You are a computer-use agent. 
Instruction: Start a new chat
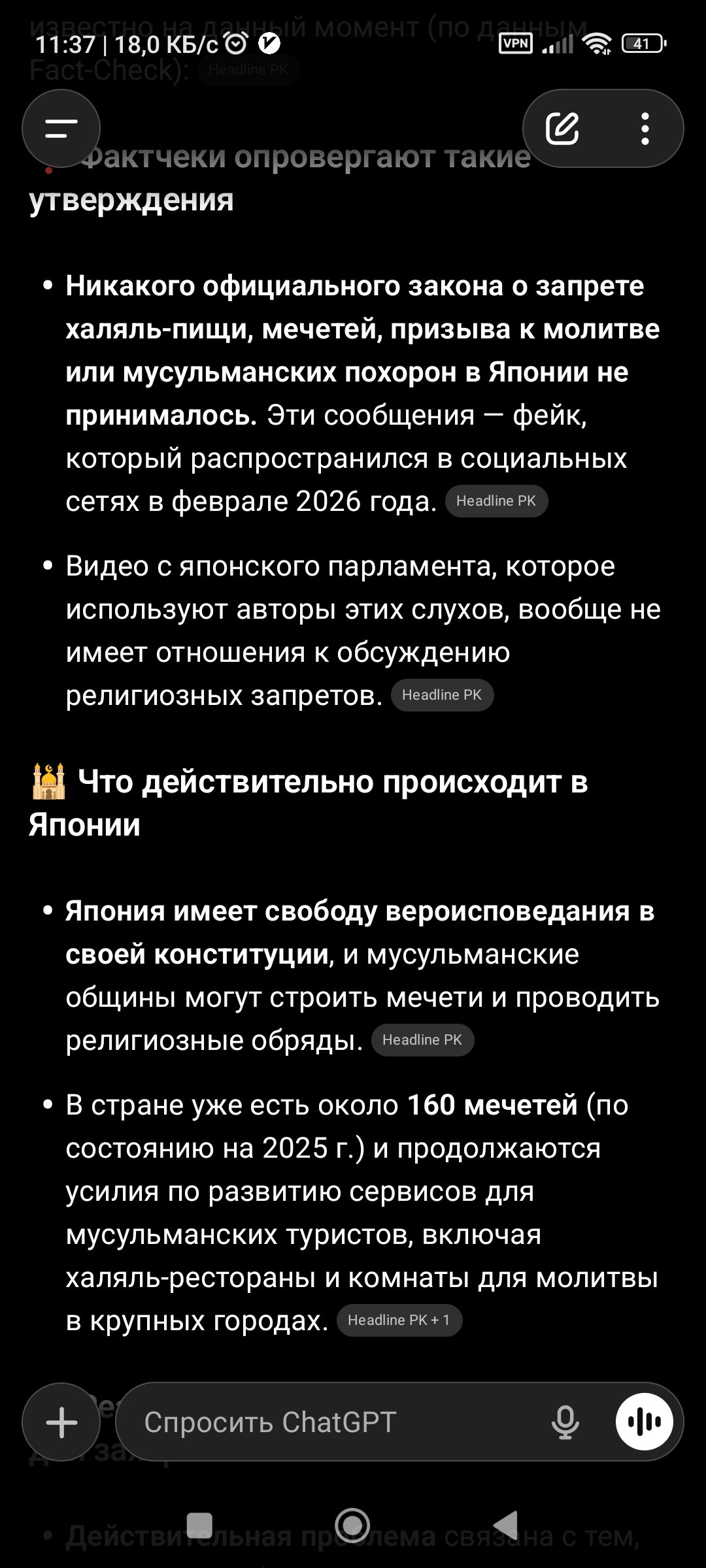[x=562, y=129]
